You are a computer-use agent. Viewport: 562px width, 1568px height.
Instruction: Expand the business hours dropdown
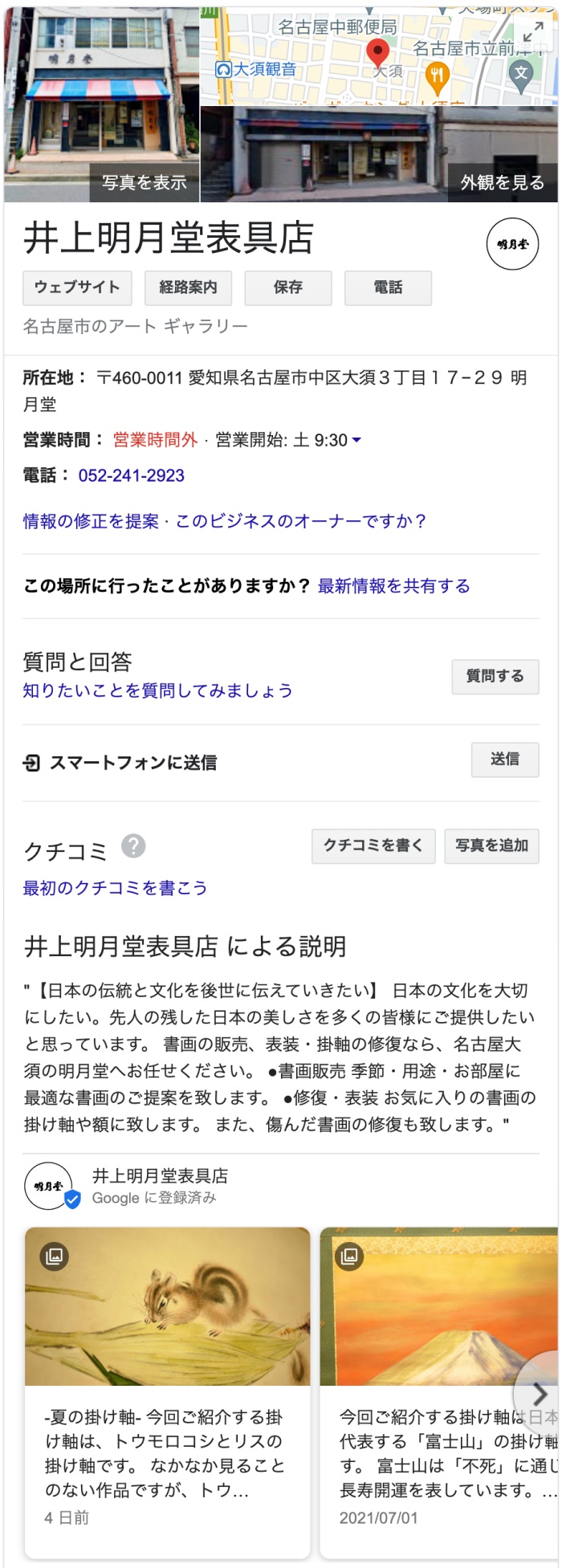tap(356, 440)
